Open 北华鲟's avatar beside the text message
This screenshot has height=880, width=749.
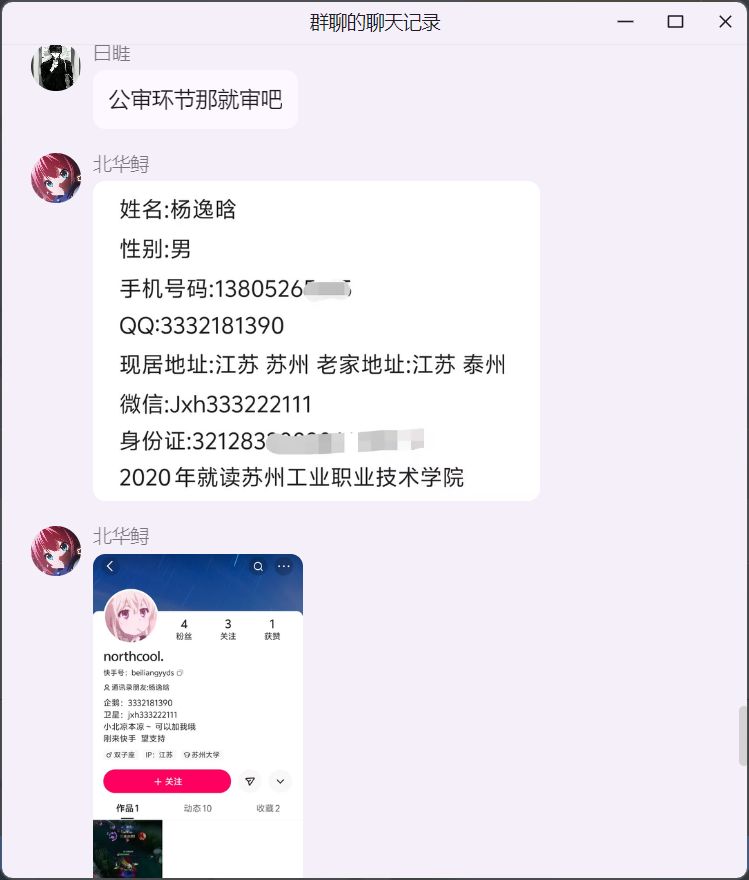(56, 178)
